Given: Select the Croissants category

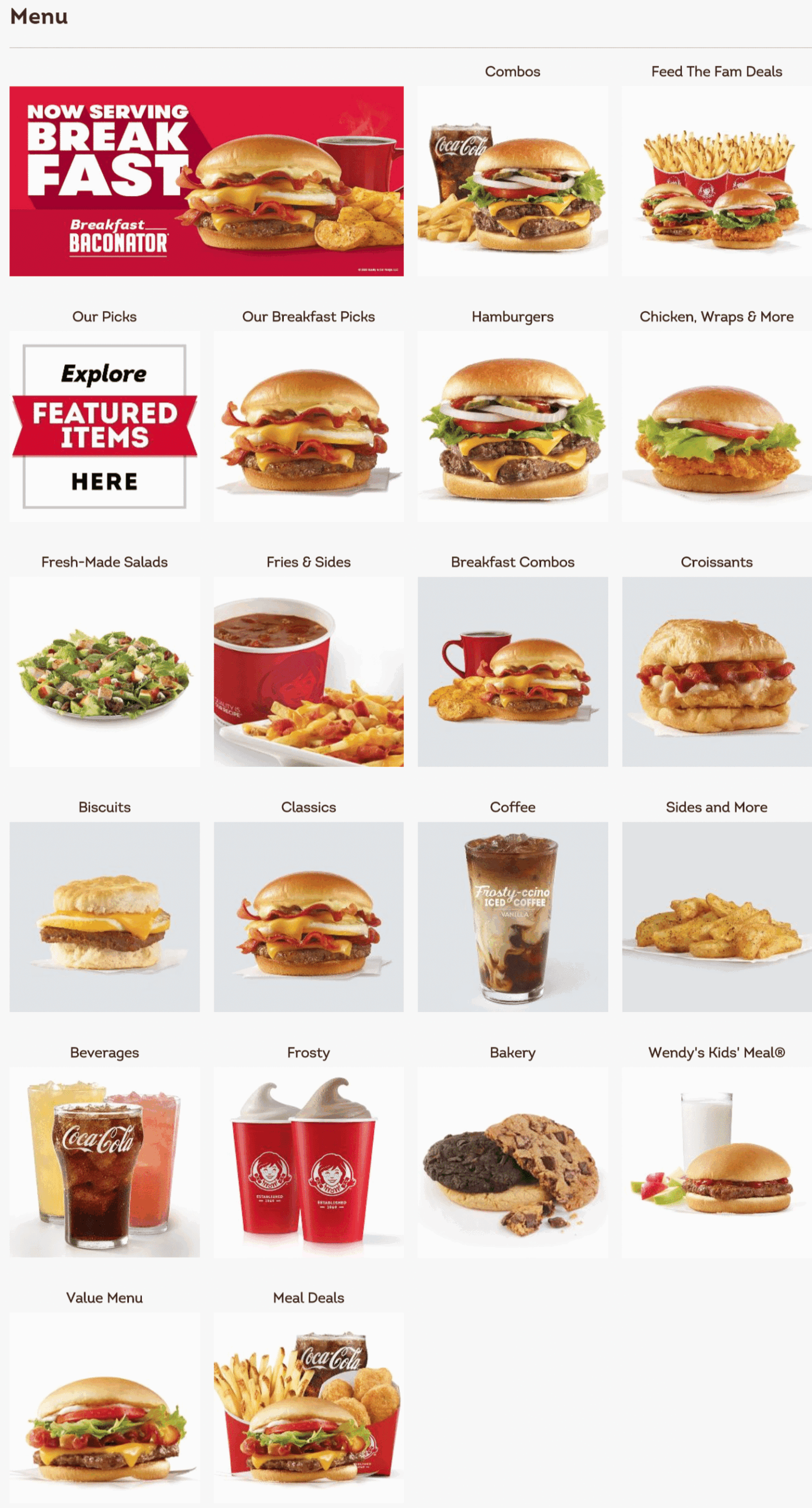Looking at the screenshot, I should [717, 672].
